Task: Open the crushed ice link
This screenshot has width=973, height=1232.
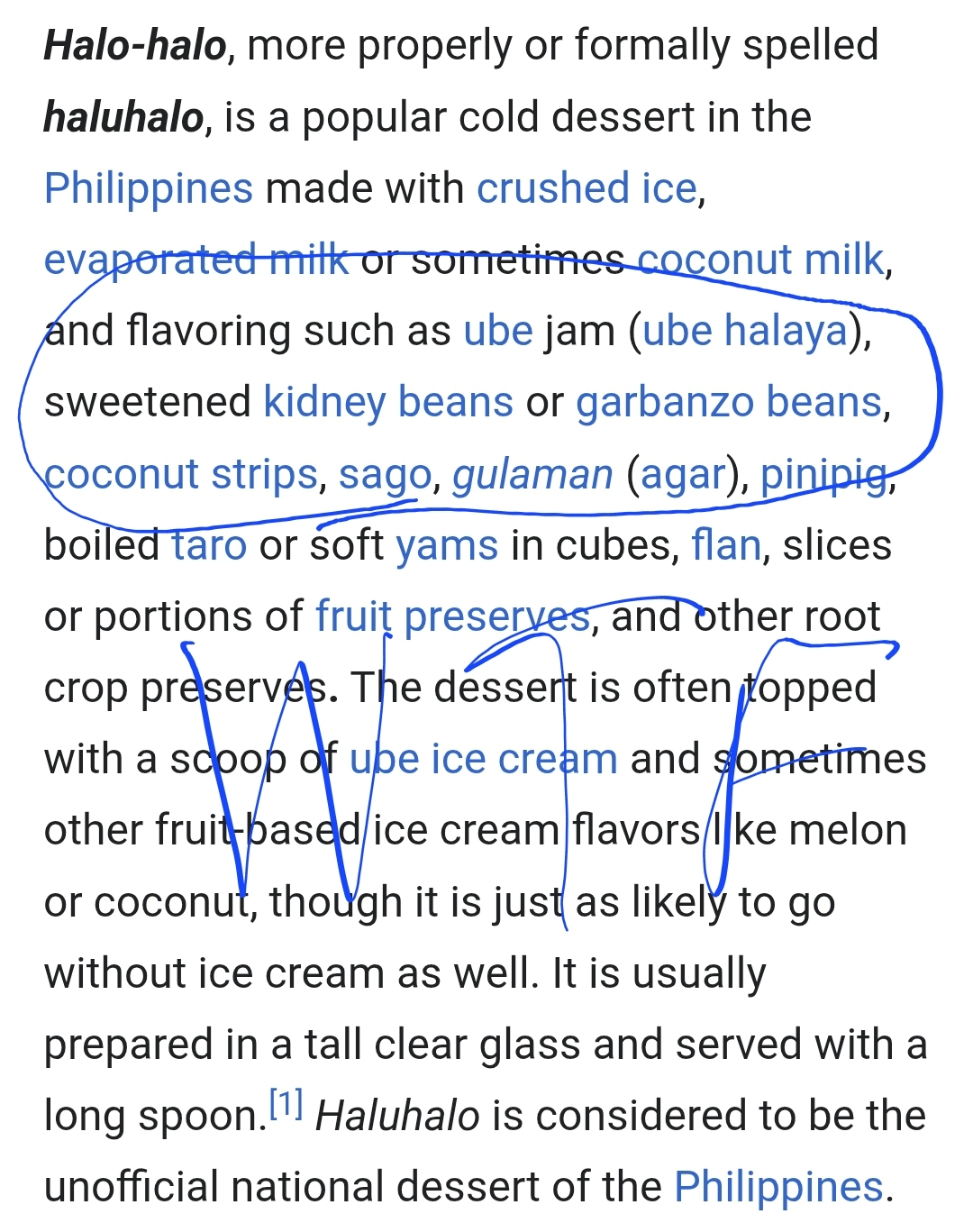Action: (x=587, y=189)
